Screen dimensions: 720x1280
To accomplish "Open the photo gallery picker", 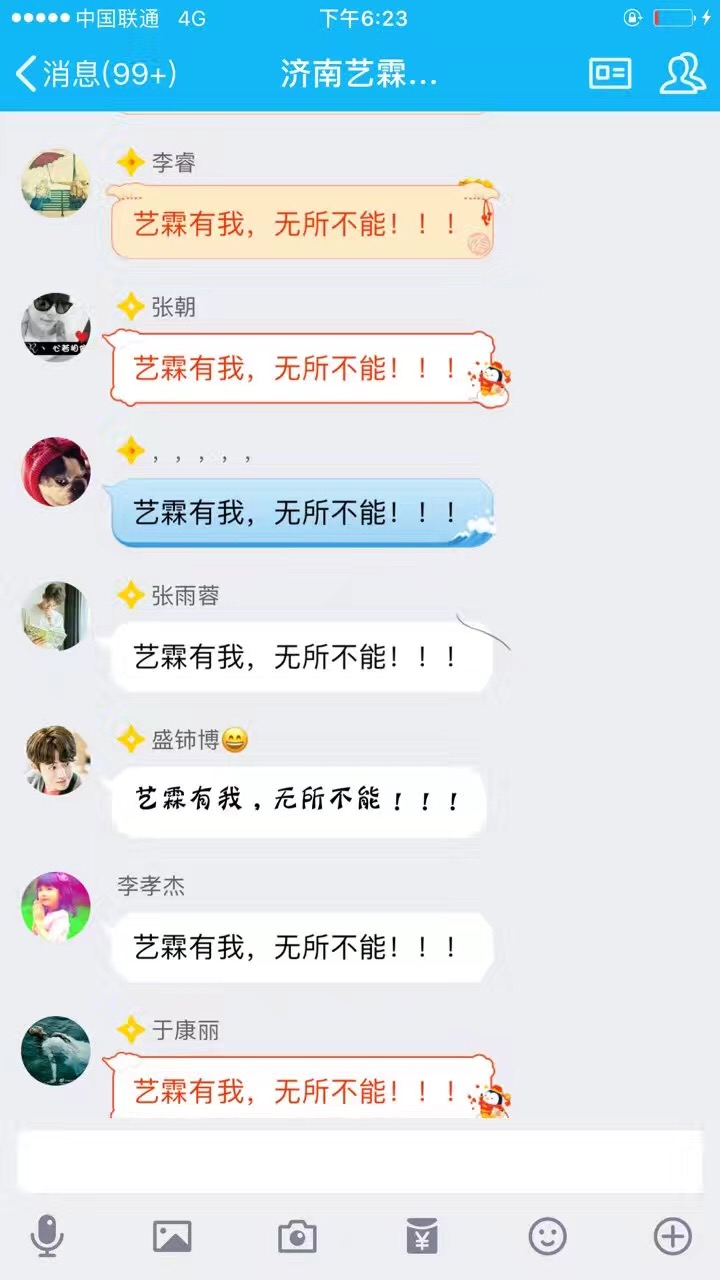I will tap(172, 1237).
